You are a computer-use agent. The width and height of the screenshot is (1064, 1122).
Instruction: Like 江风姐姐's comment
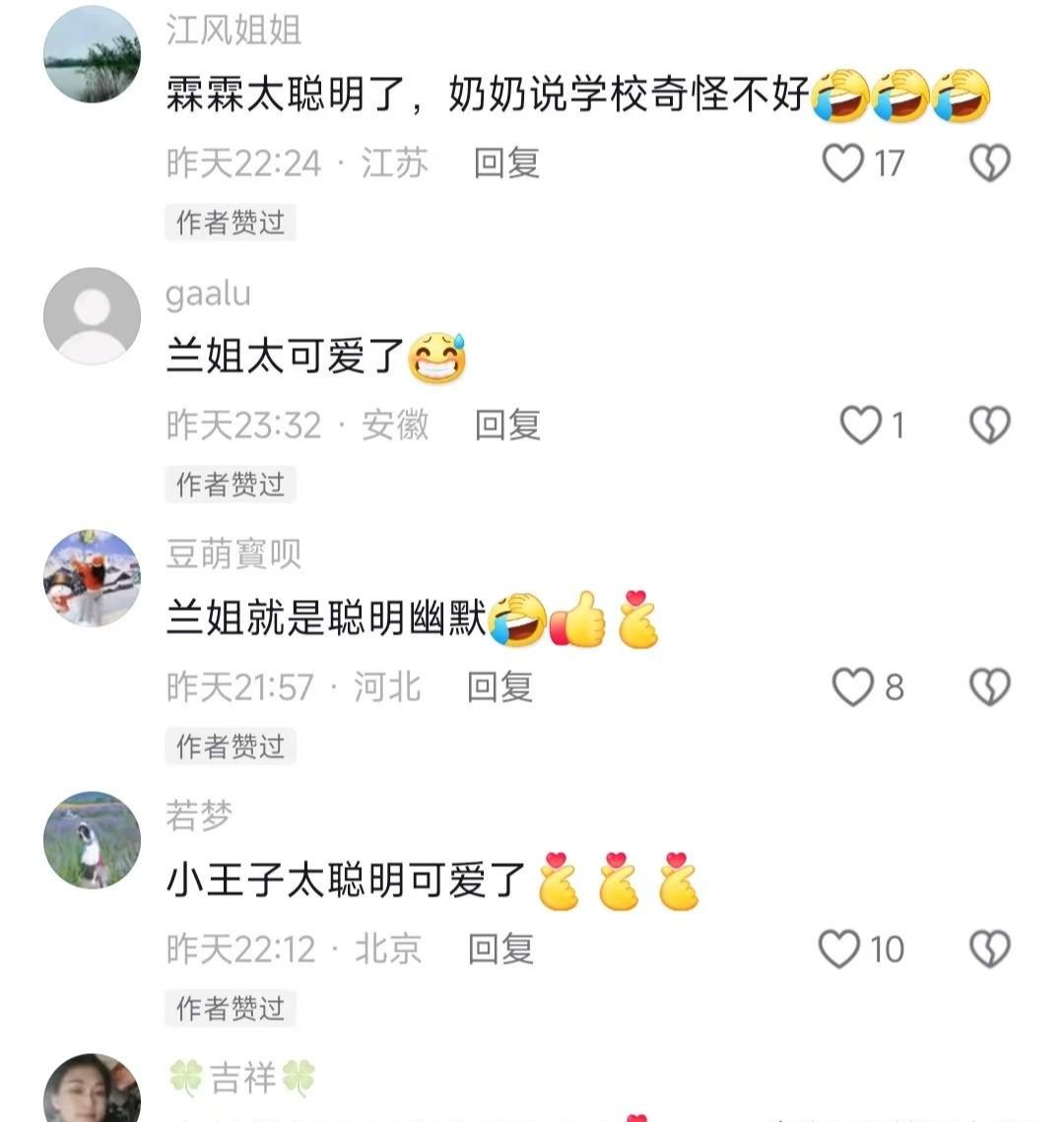843,163
